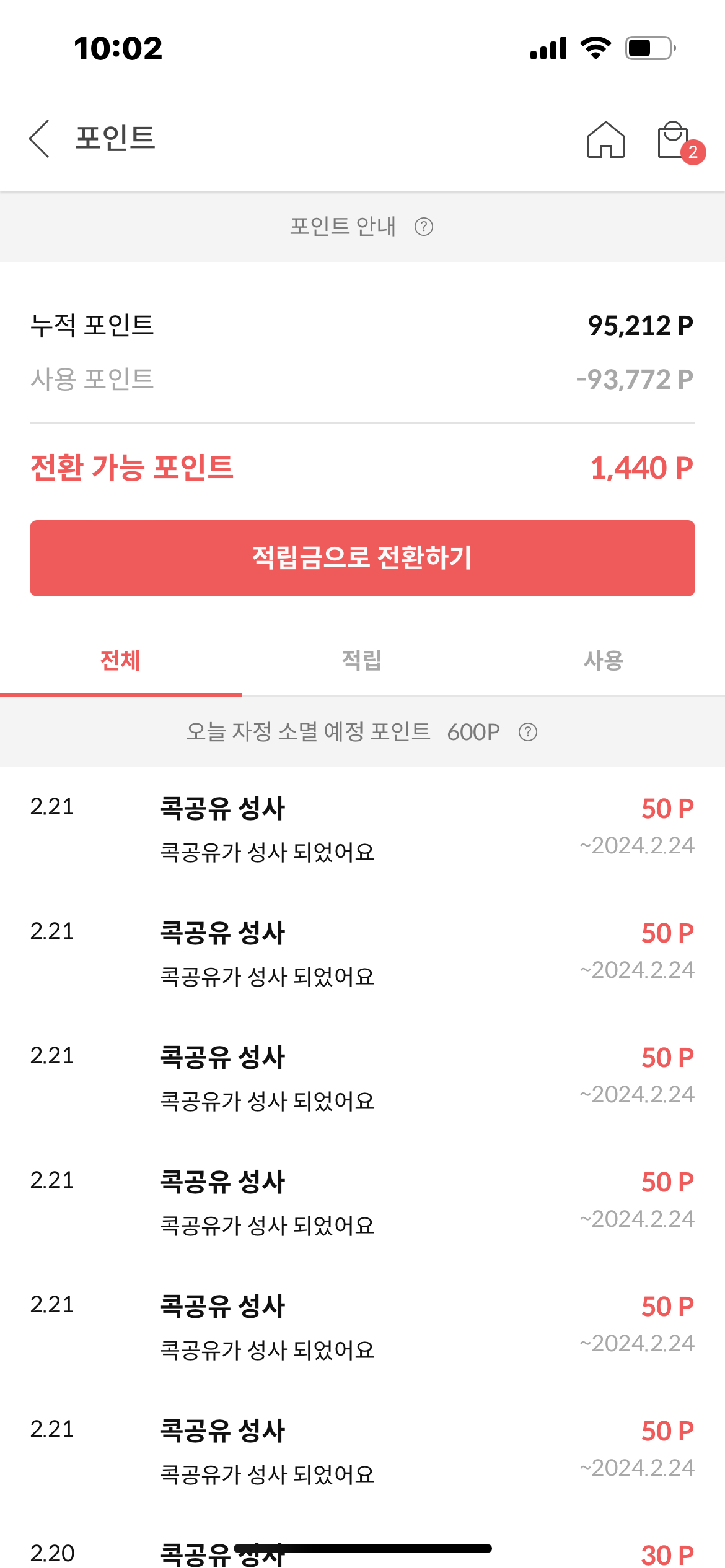Switch to the 적립 tab

pyautogui.click(x=362, y=661)
